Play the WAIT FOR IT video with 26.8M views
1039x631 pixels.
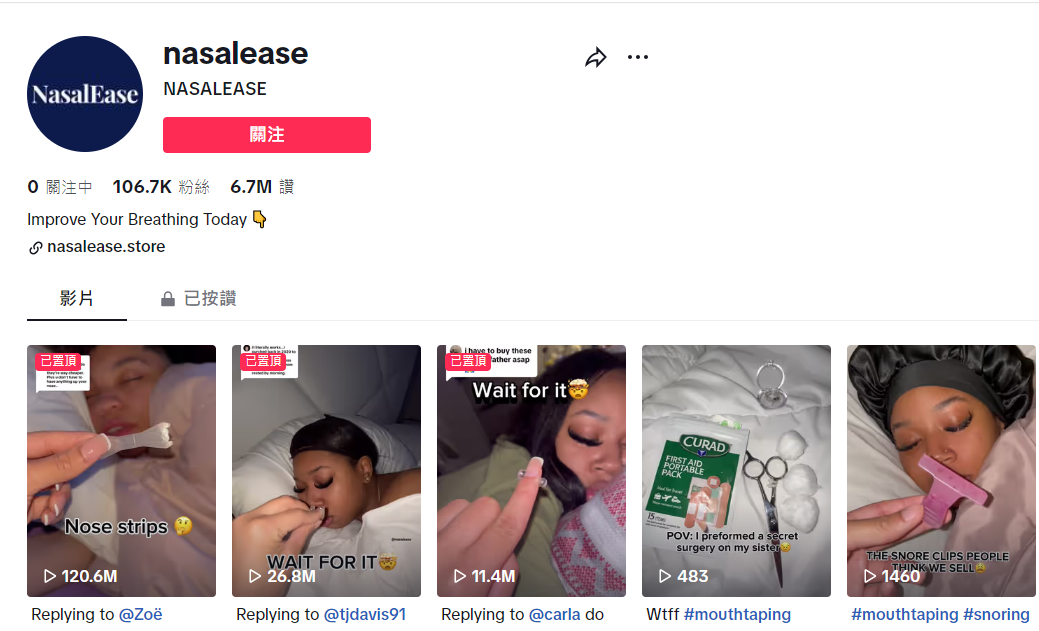(326, 470)
